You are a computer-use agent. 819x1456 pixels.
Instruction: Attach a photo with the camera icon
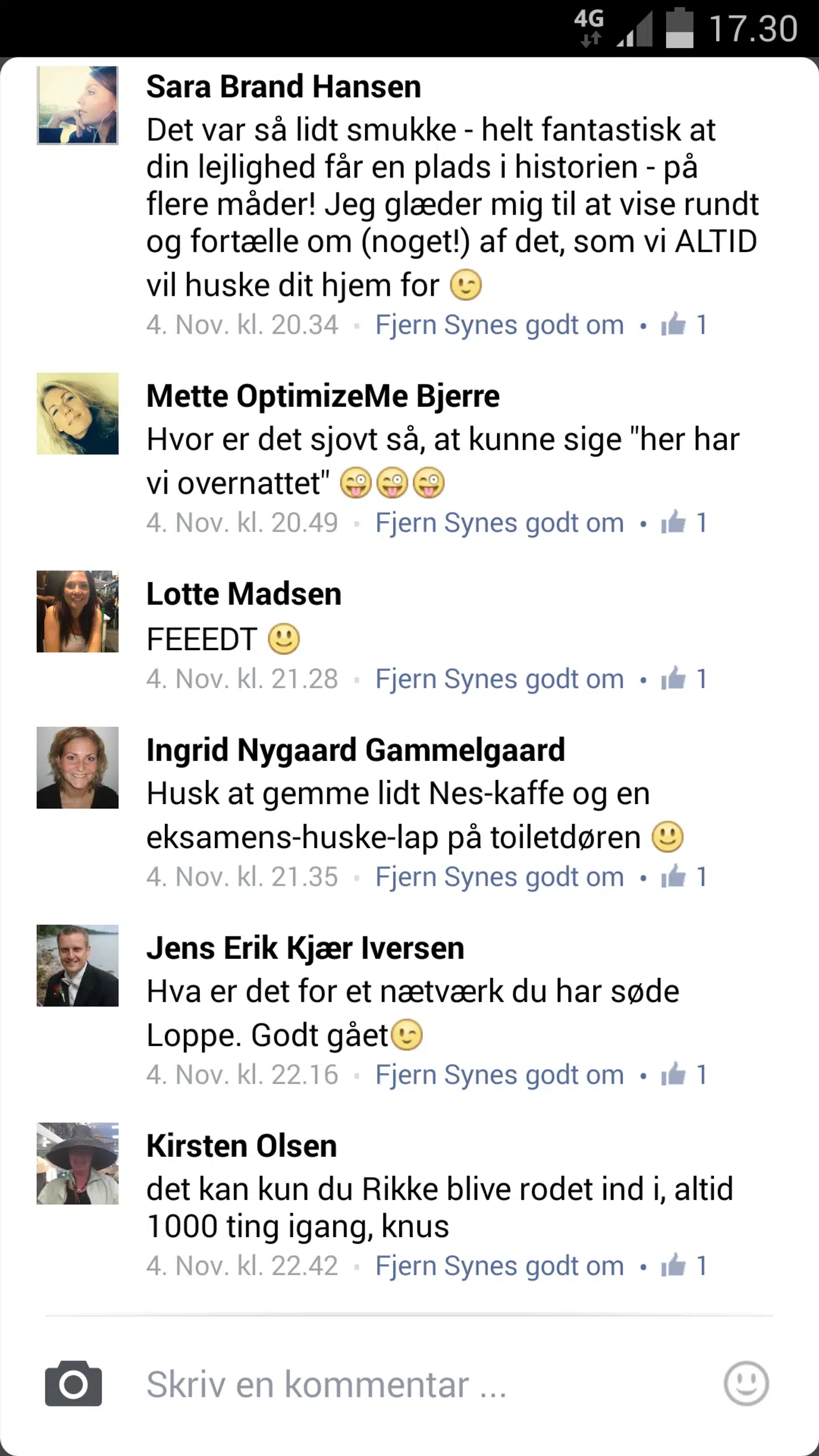[73, 1383]
